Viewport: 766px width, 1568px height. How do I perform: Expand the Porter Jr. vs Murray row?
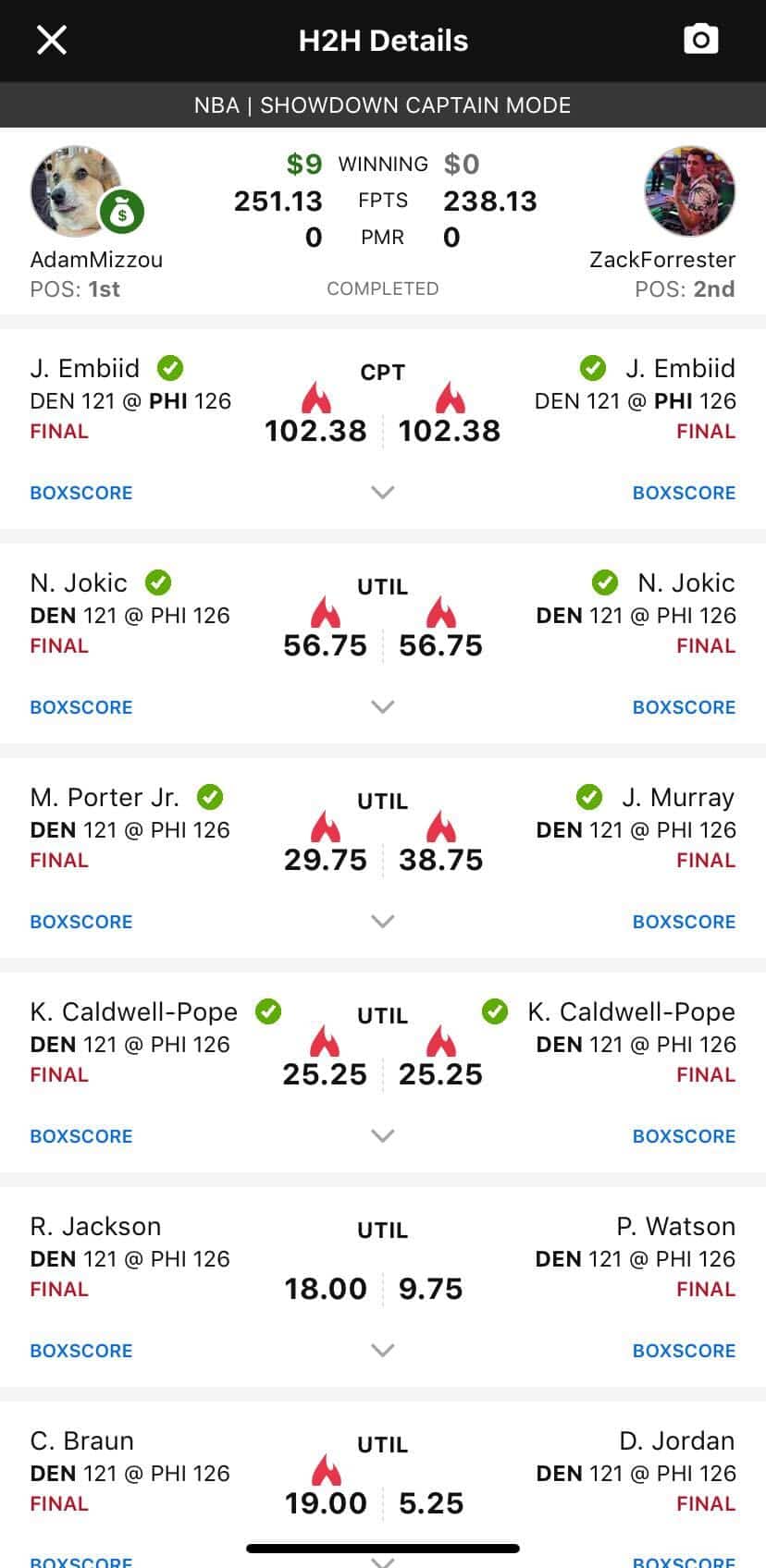coord(383,921)
